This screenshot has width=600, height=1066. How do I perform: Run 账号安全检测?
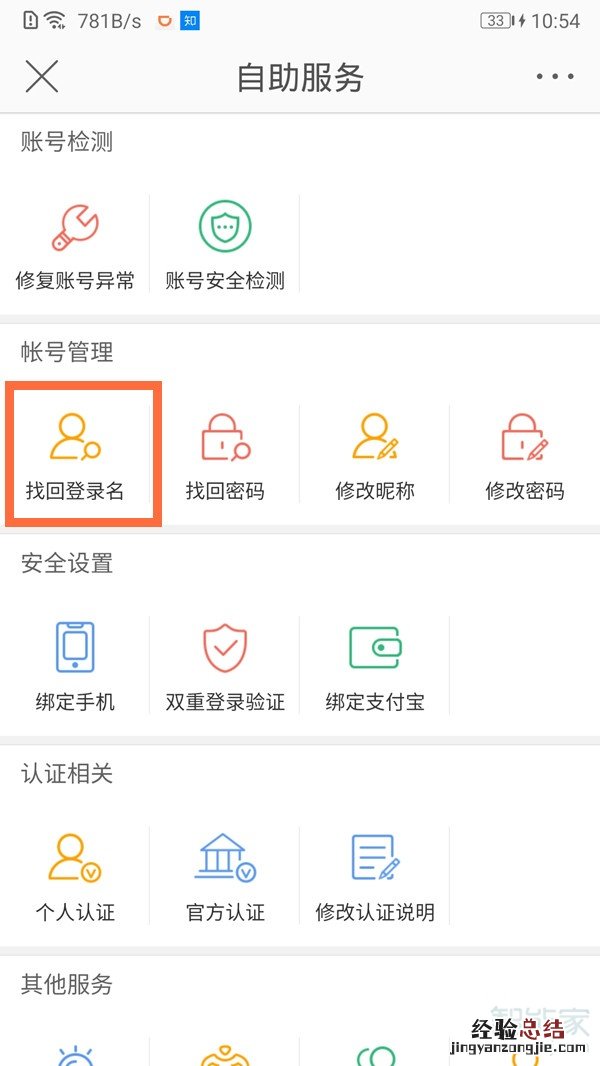(225, 246)
